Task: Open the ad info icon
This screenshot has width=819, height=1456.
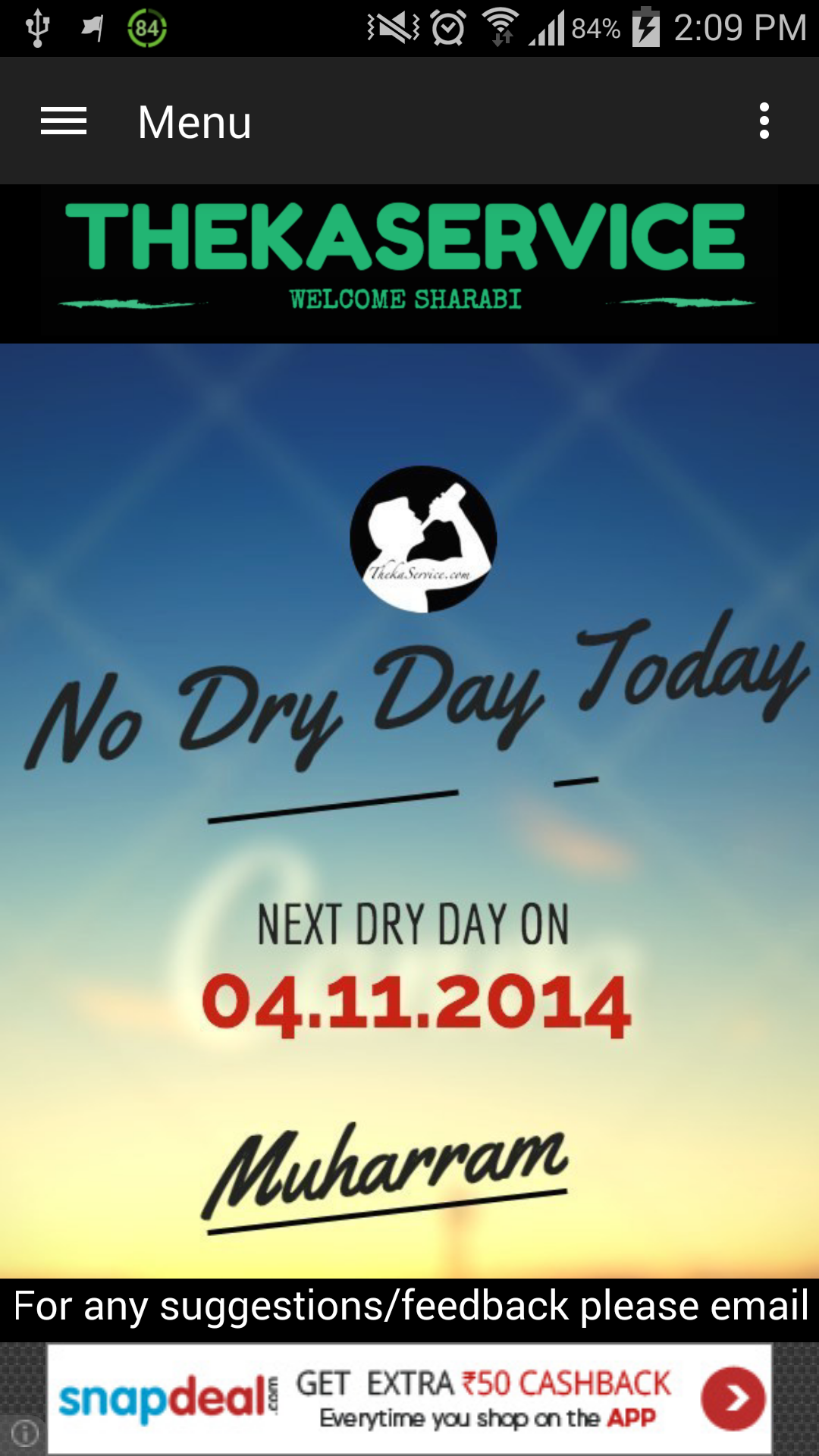Action: 24,1432
